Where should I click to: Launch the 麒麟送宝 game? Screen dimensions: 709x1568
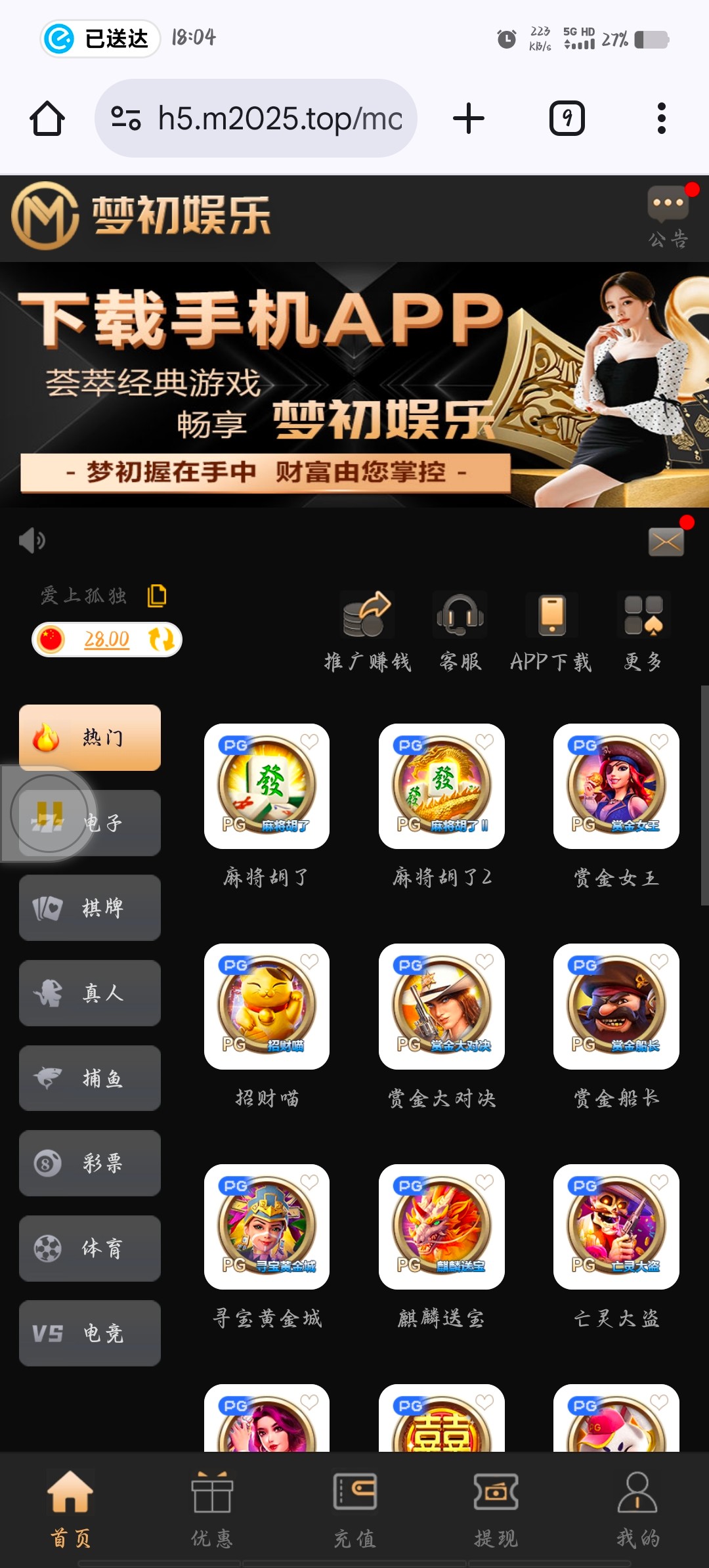click(441, 1227)
